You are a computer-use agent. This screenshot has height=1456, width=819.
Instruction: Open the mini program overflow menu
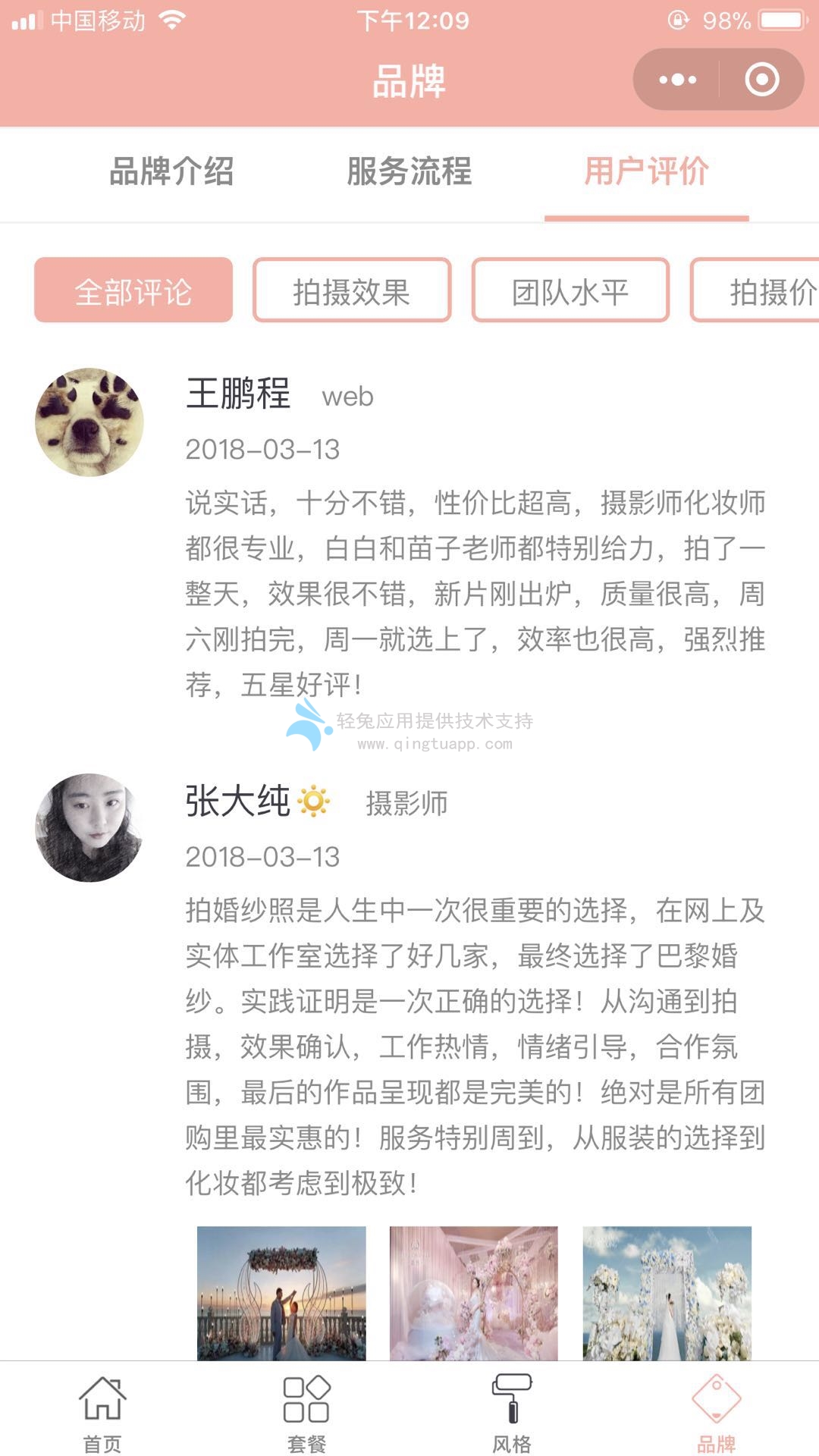[677, 80]
